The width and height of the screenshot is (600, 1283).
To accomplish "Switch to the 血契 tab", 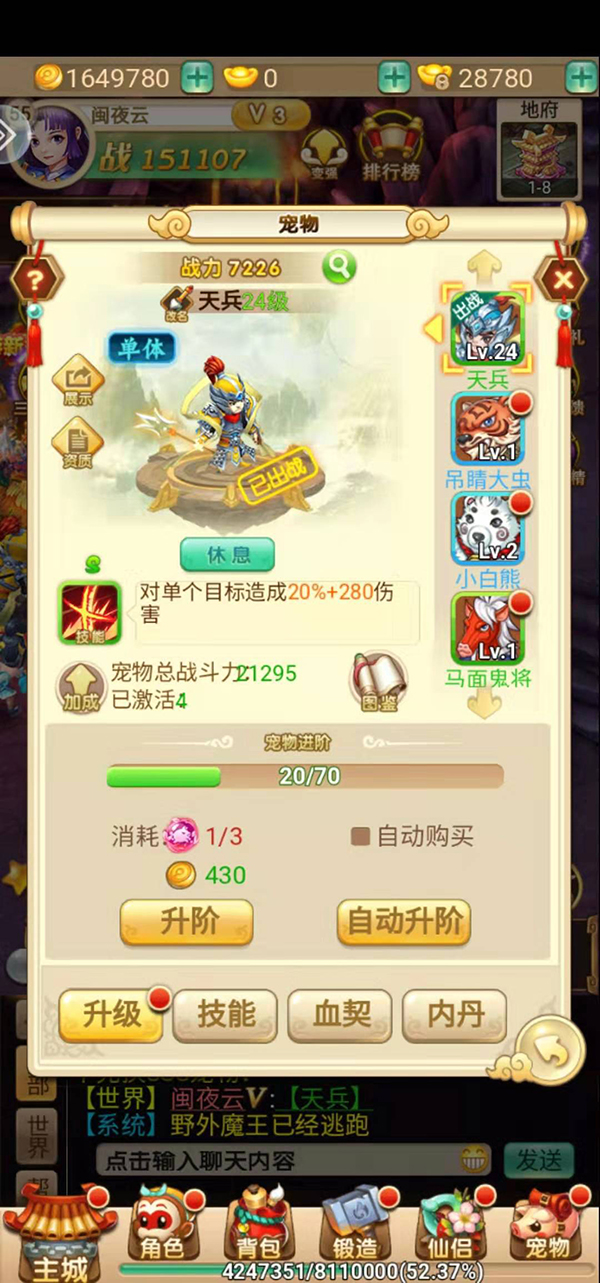I will [x=340, y=1015].
